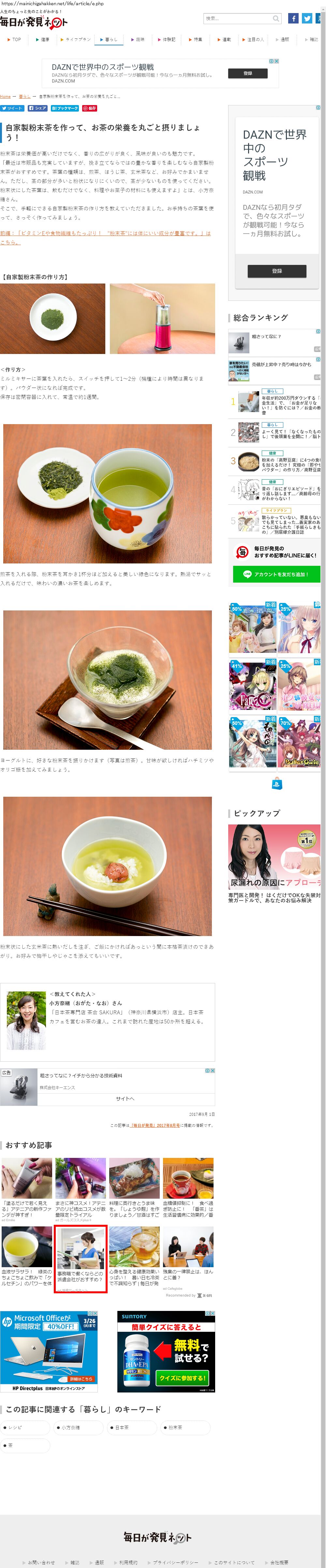The width and height of the screenshot is (326, 1568).
Task: Tap the 登録 button in DAZN sidebar ad
Action: pos(277,271)
